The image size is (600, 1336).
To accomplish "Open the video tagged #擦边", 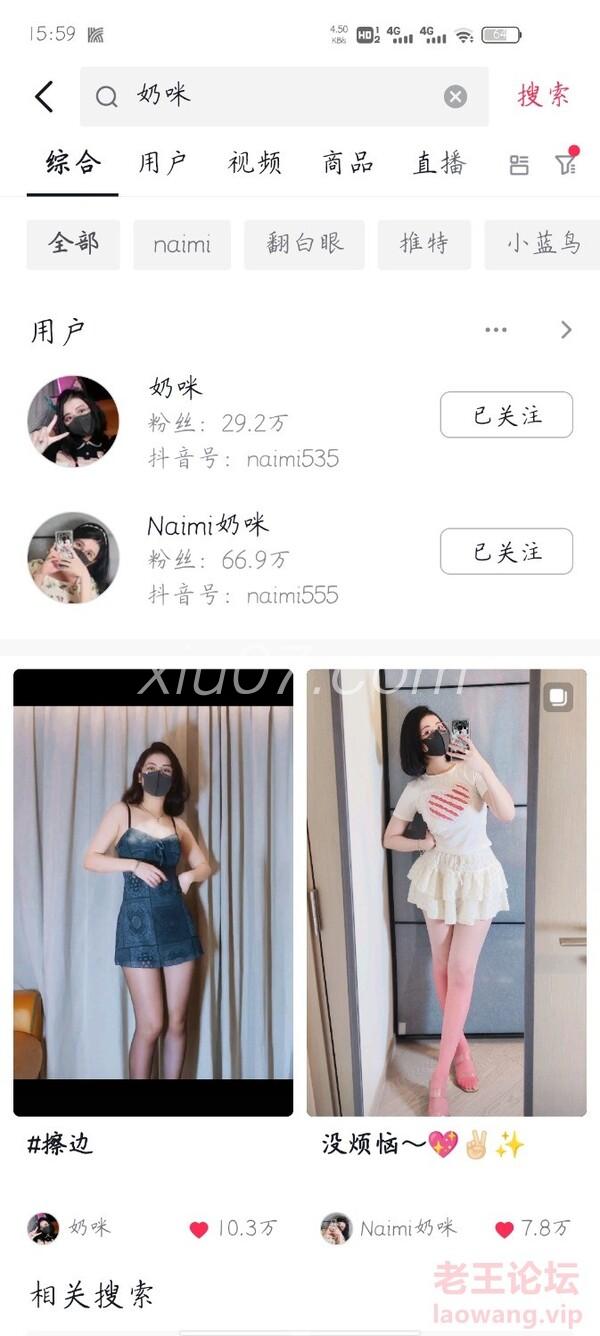I will tap(153, 892).
